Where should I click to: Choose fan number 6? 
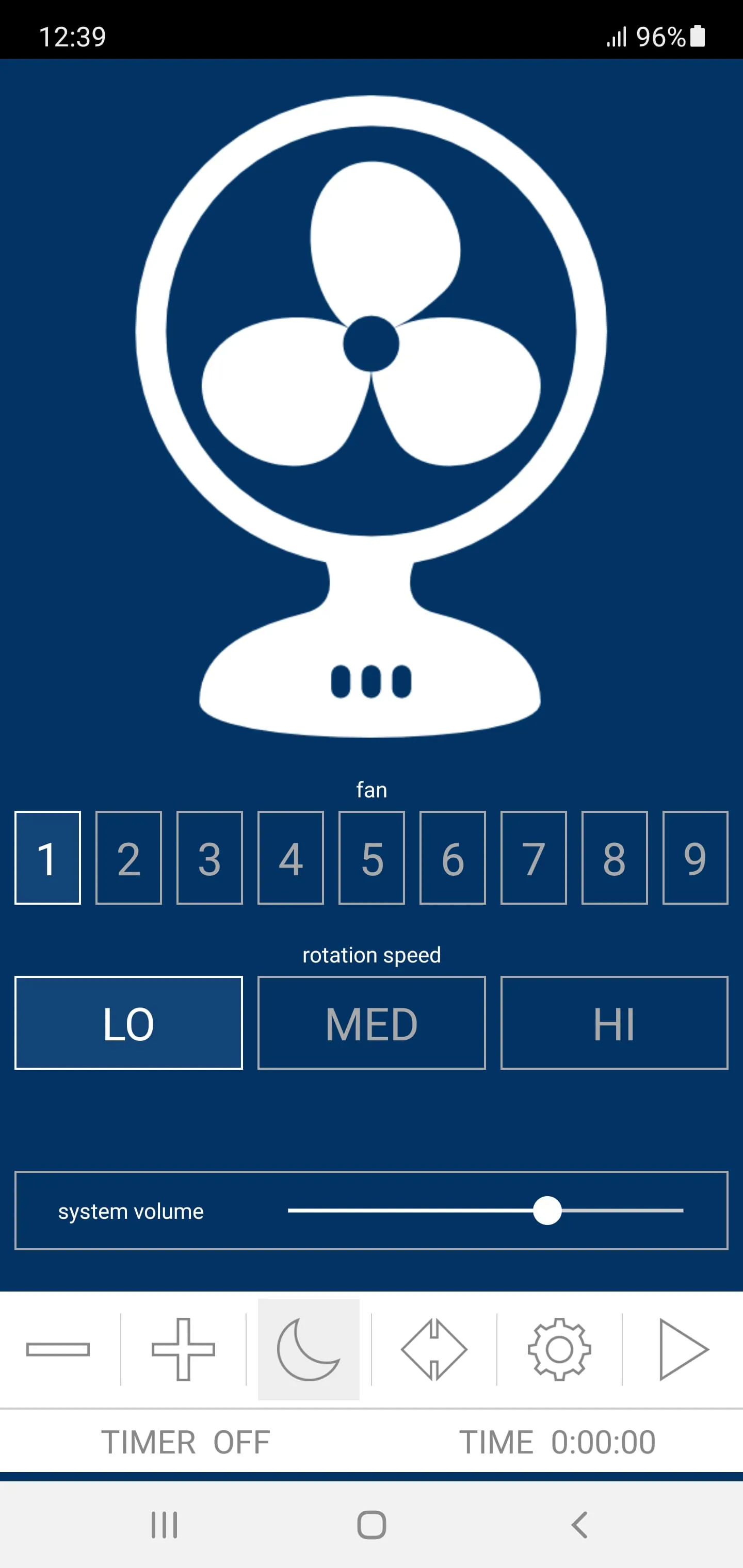(453, 858)
